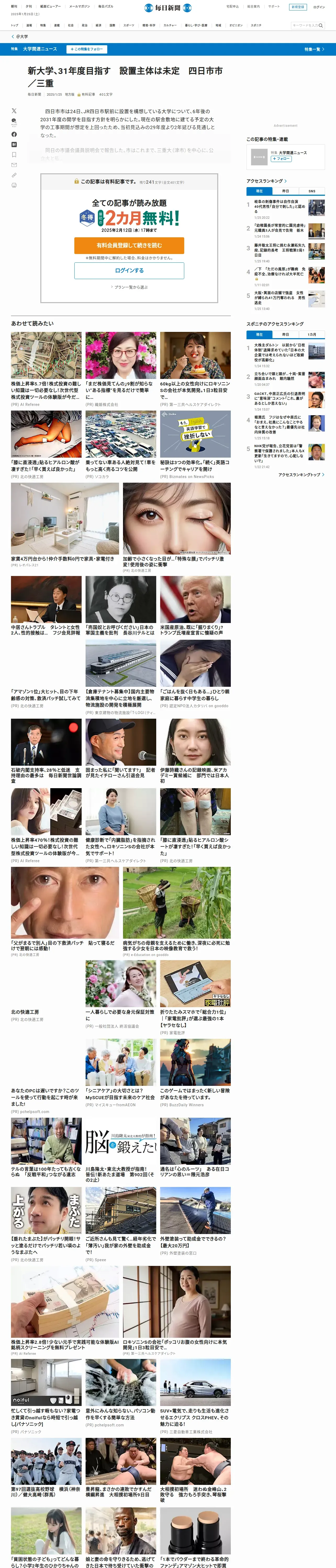This screenshot has width=336, height=1568.
Task: Open the ログイン link in header
Action: coord(319,7)
